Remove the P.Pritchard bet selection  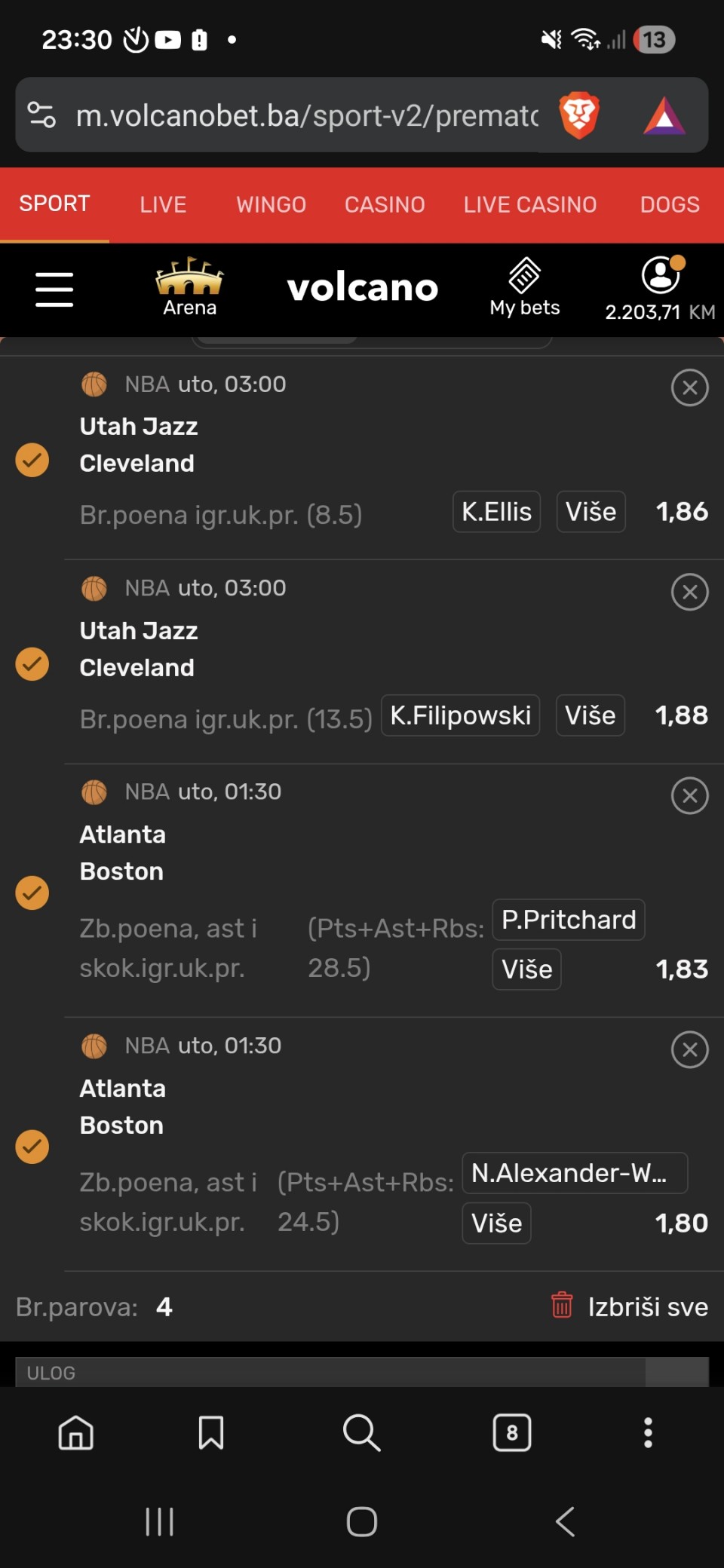[x=689, y=795]
